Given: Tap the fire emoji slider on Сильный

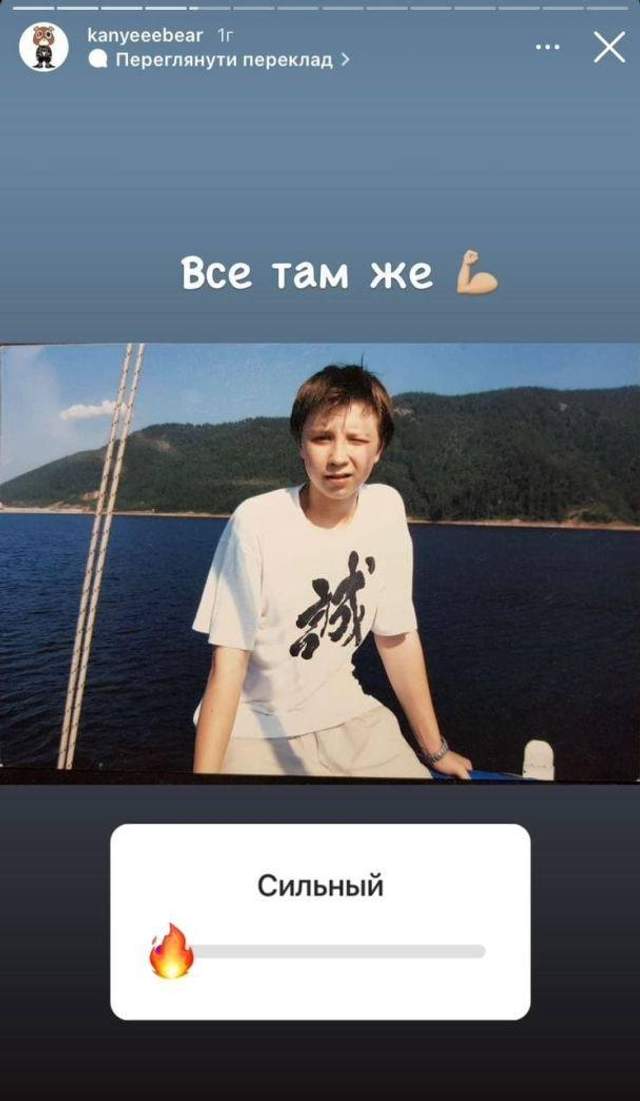Looking at the screenshot, I should (171, 951).
